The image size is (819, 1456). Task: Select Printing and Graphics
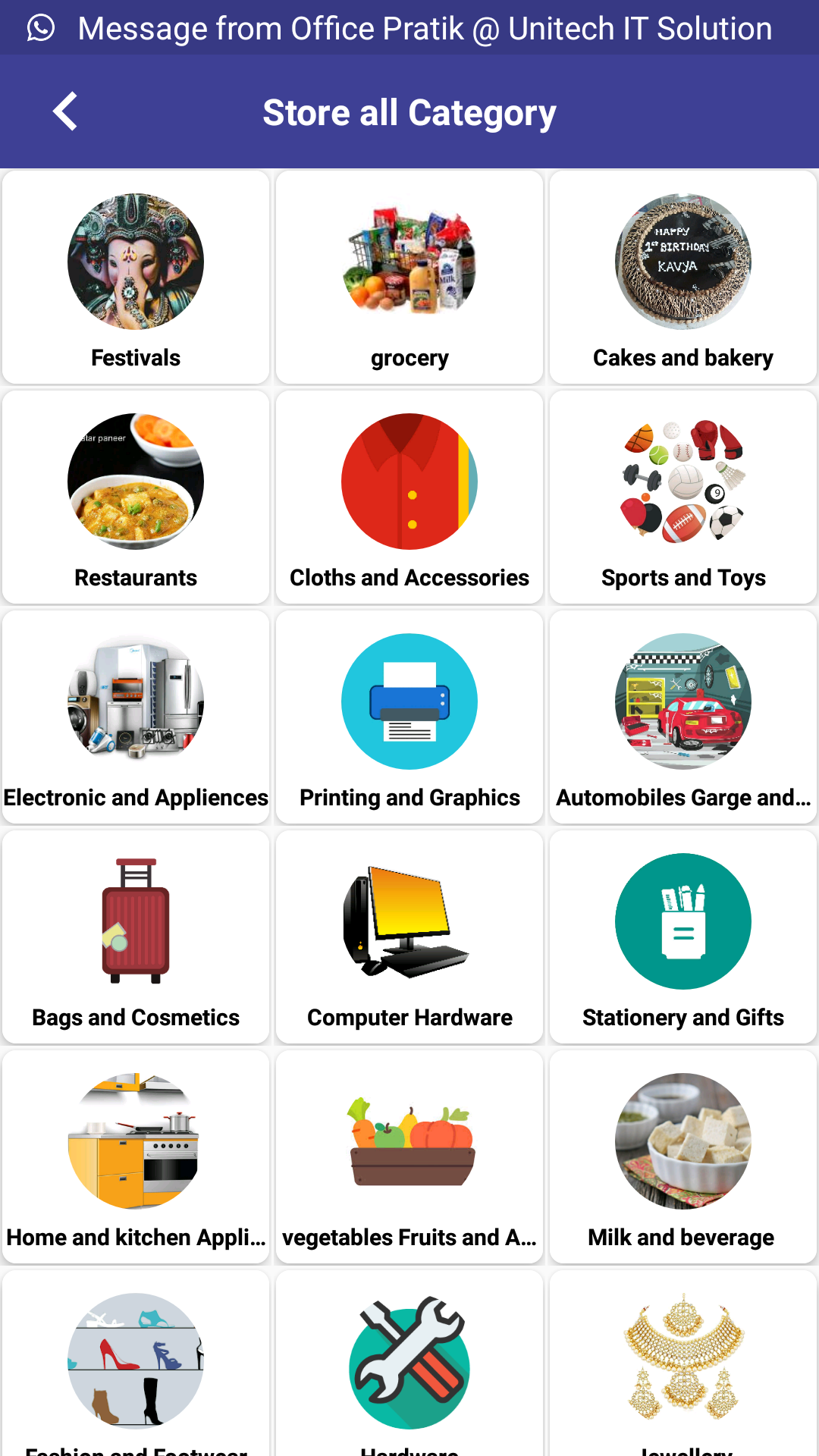pos(409,717)
